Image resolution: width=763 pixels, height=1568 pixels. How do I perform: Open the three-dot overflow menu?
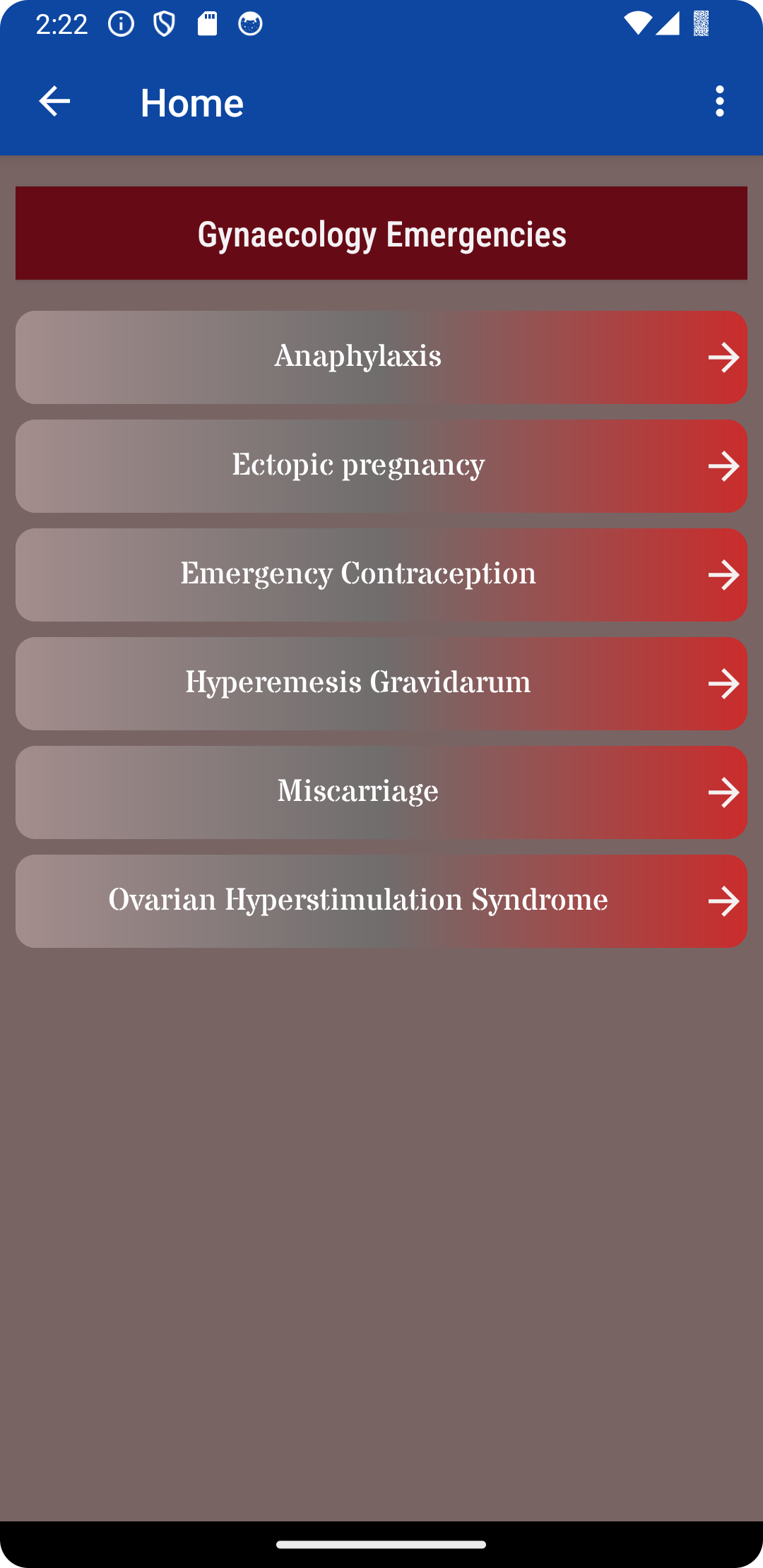[x=719, y=102]
